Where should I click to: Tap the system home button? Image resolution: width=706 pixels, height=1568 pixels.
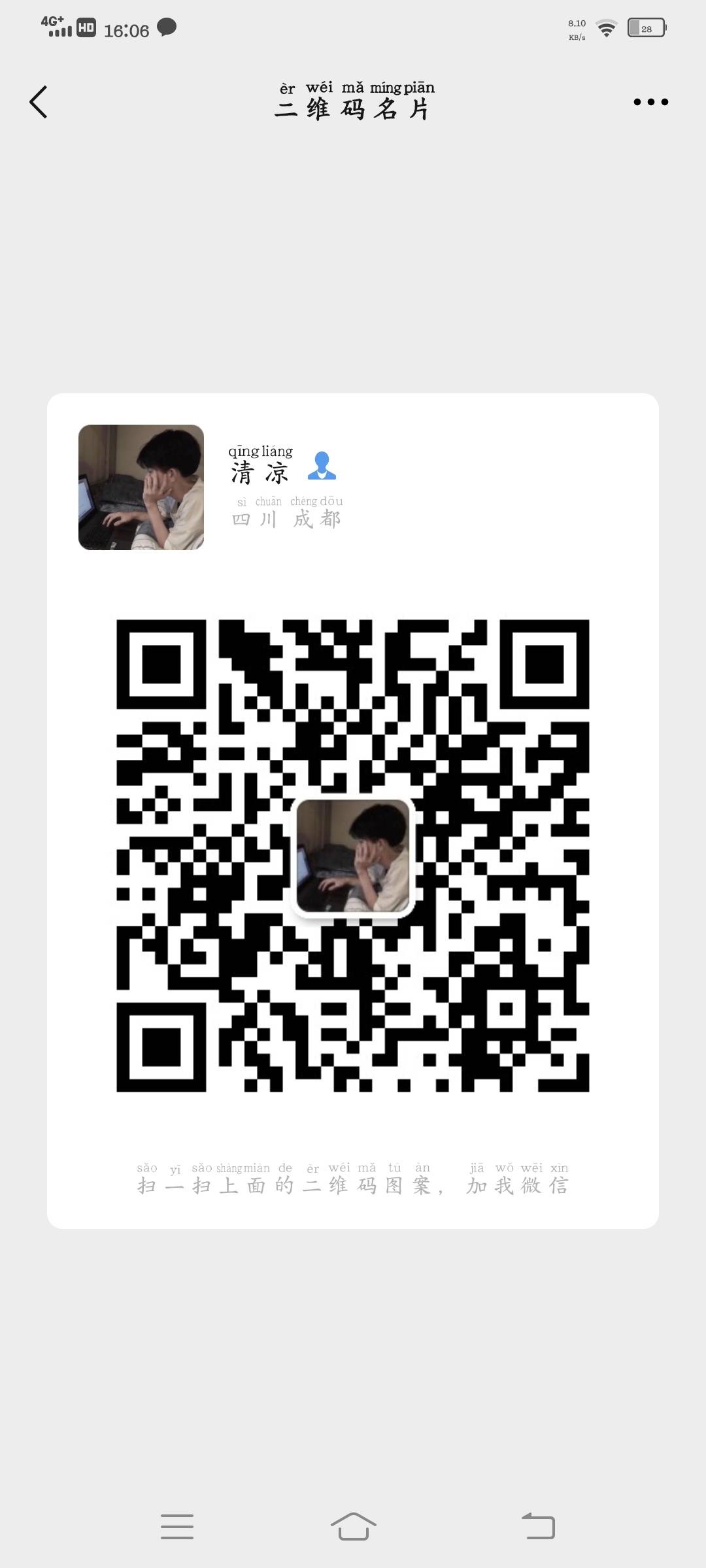[353, 1527]
